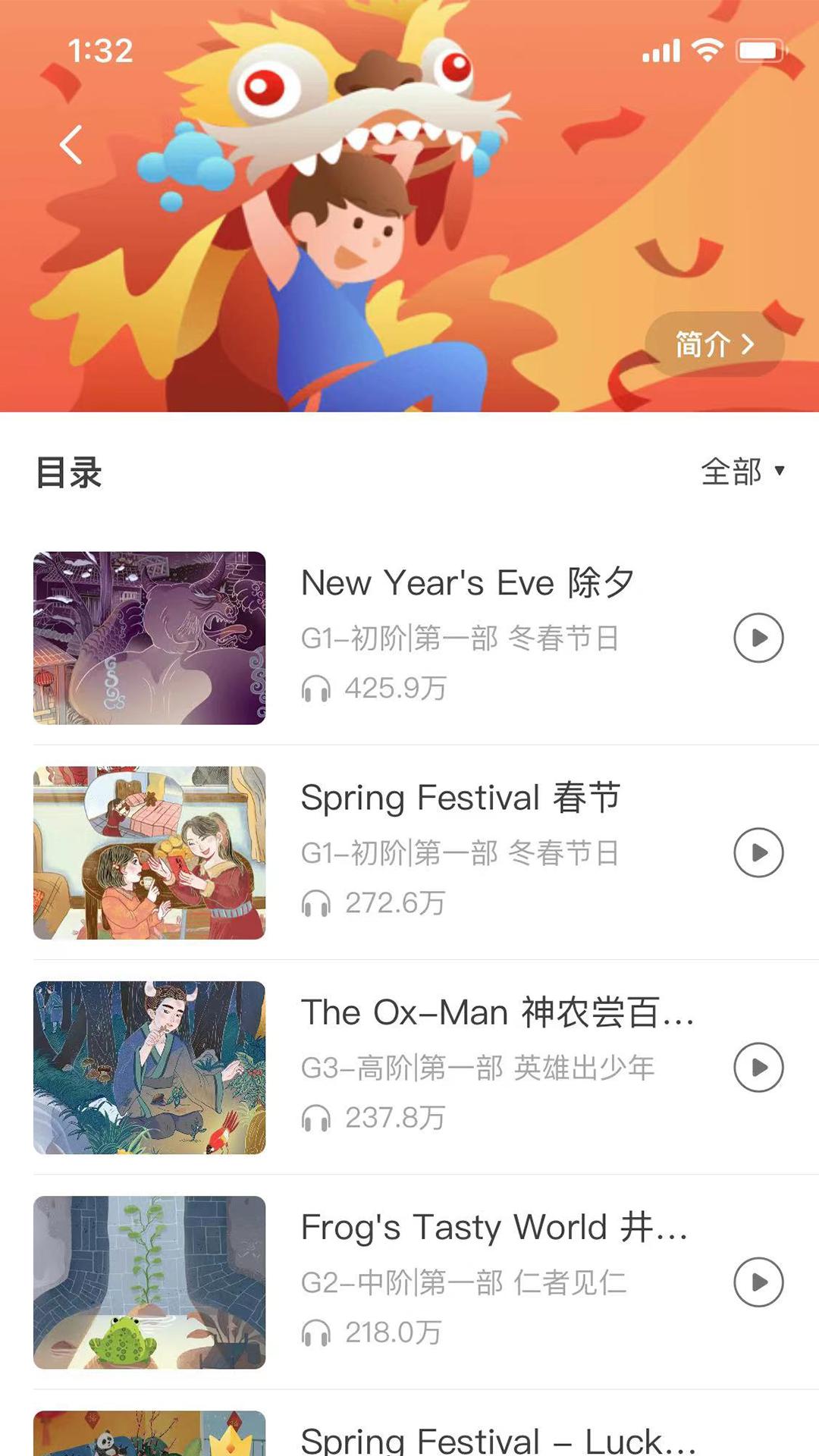Tap the Wi-Fi icon in the status bar
Image resolution: width=819 pixels, height=1456 pixels.
(x=707, y=50)
